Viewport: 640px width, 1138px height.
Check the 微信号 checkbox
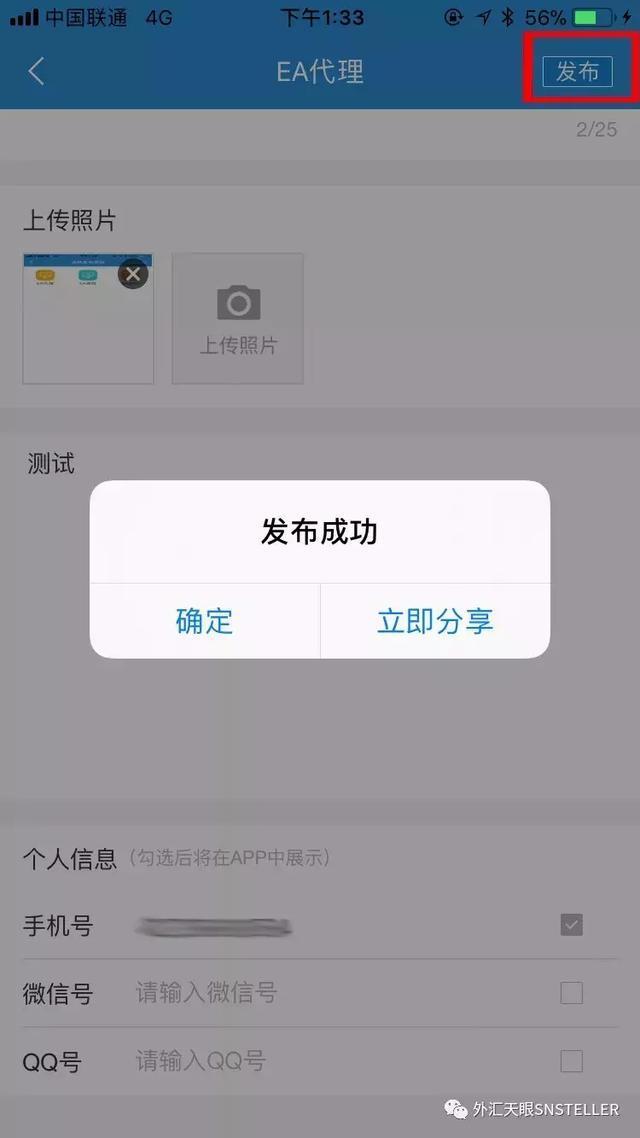point(571,993)
